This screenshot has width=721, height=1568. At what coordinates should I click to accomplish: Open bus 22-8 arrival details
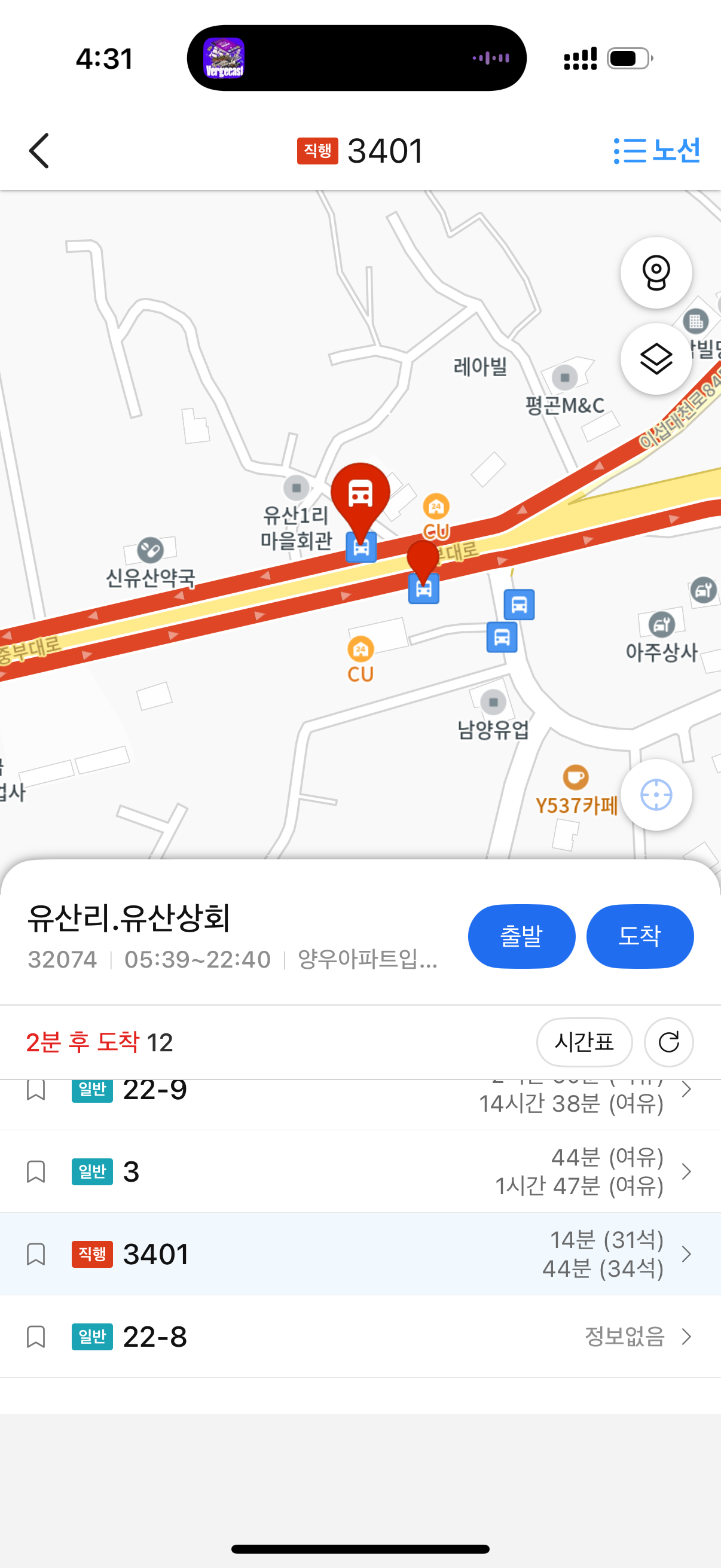[365, 1336]
